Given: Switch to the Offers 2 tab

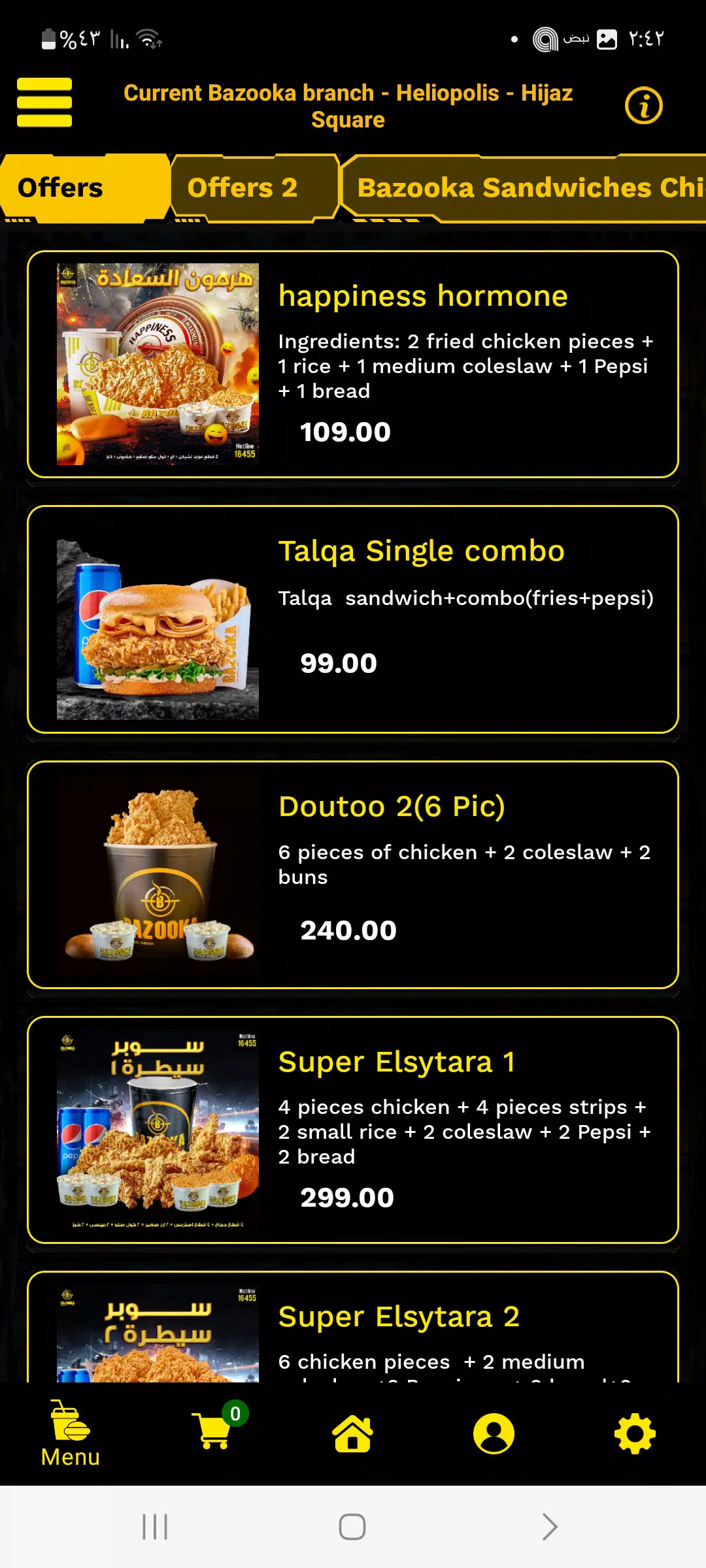Looking at the screenshot, I should click(x=243, y=188).
